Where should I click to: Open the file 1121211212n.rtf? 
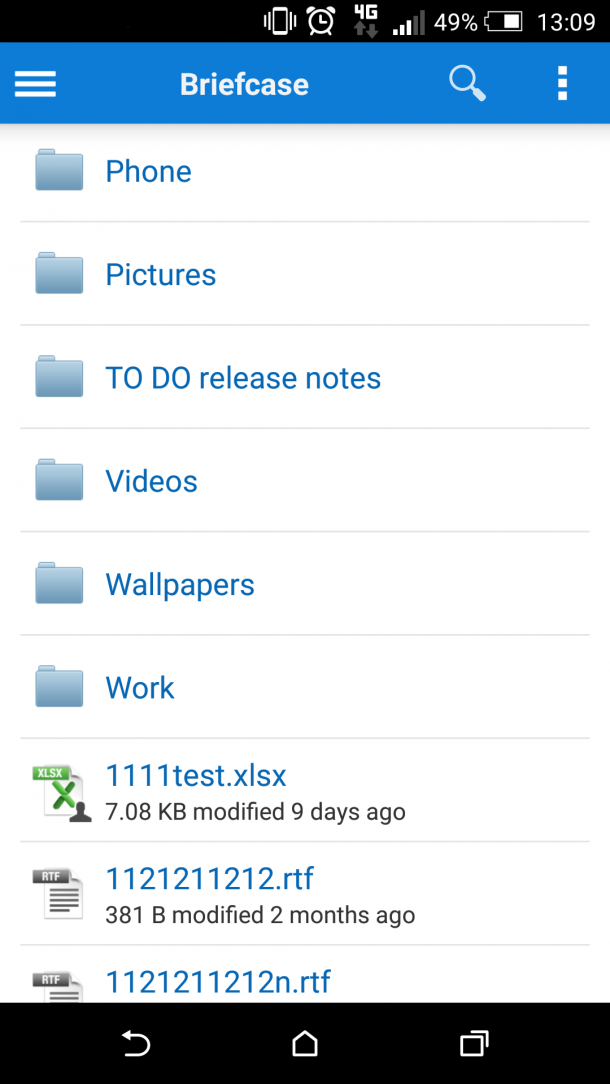click(x=305, y=975)
